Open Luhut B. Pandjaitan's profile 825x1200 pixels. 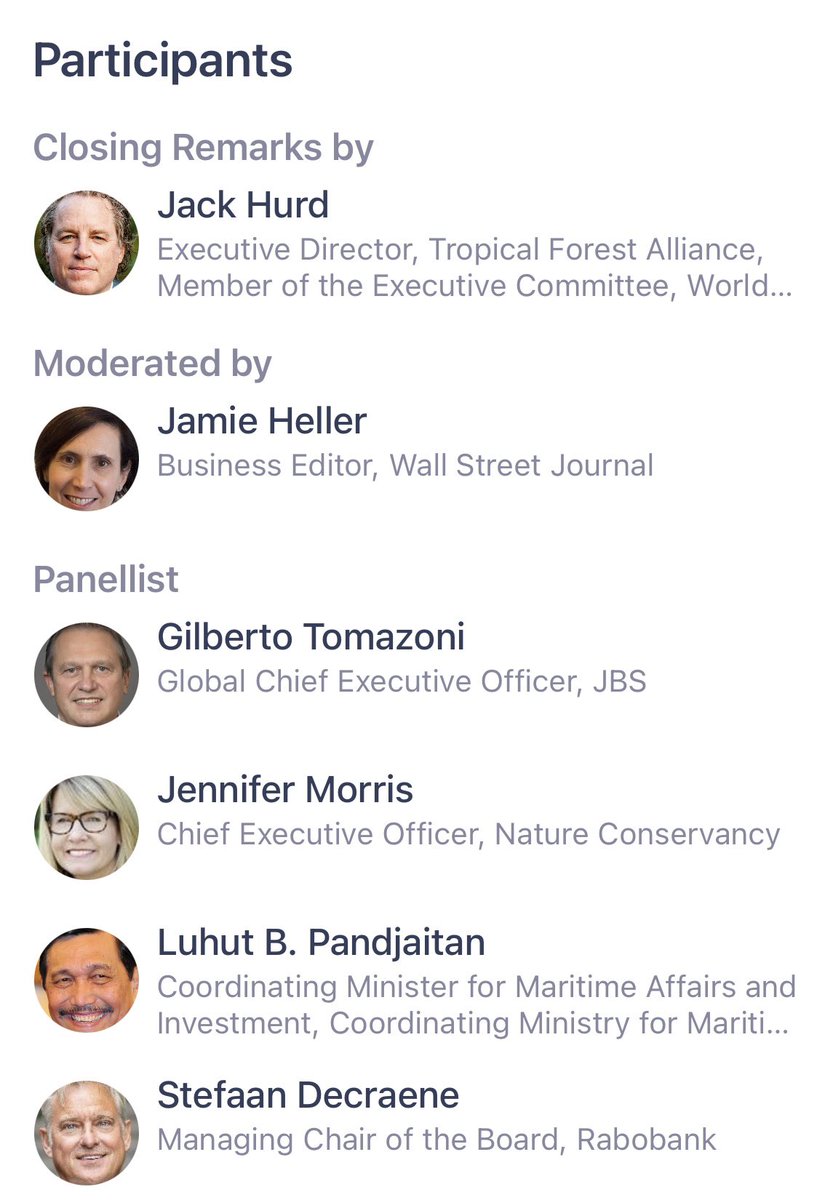320,943
